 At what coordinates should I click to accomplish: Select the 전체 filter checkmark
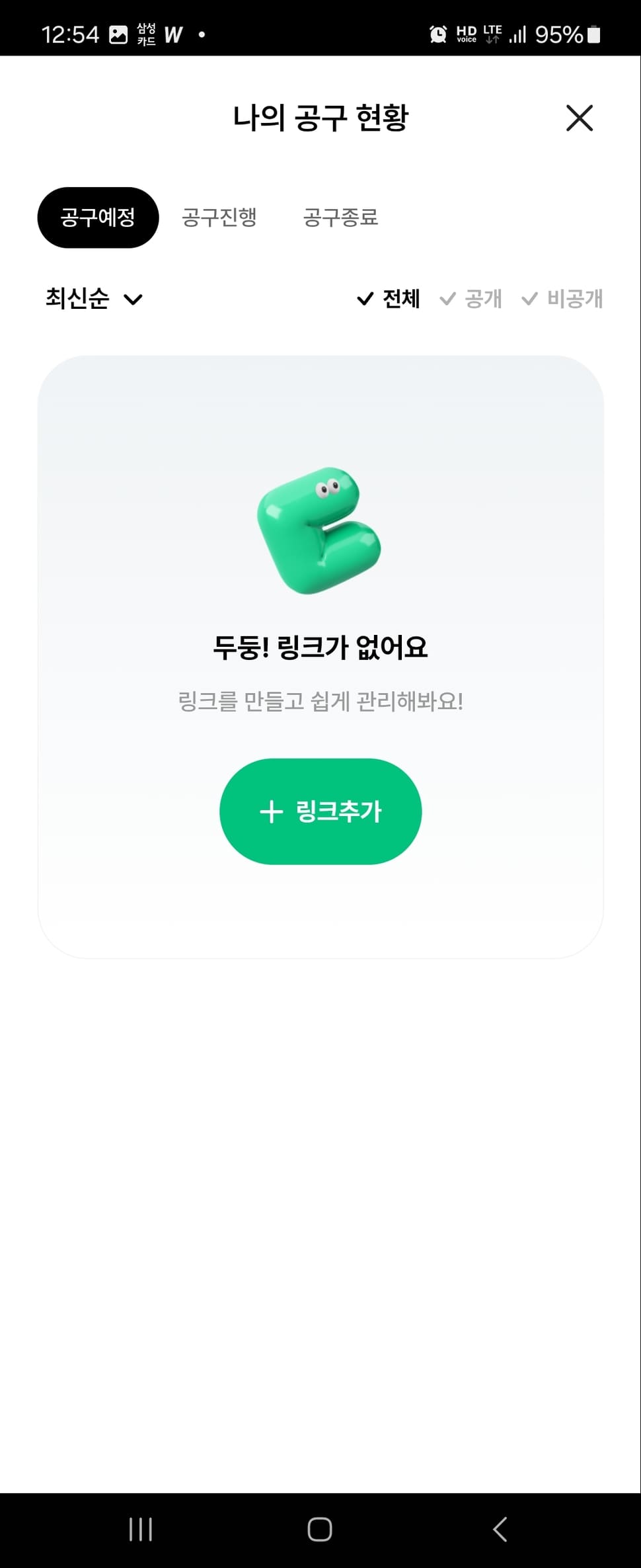pos(390,299)
